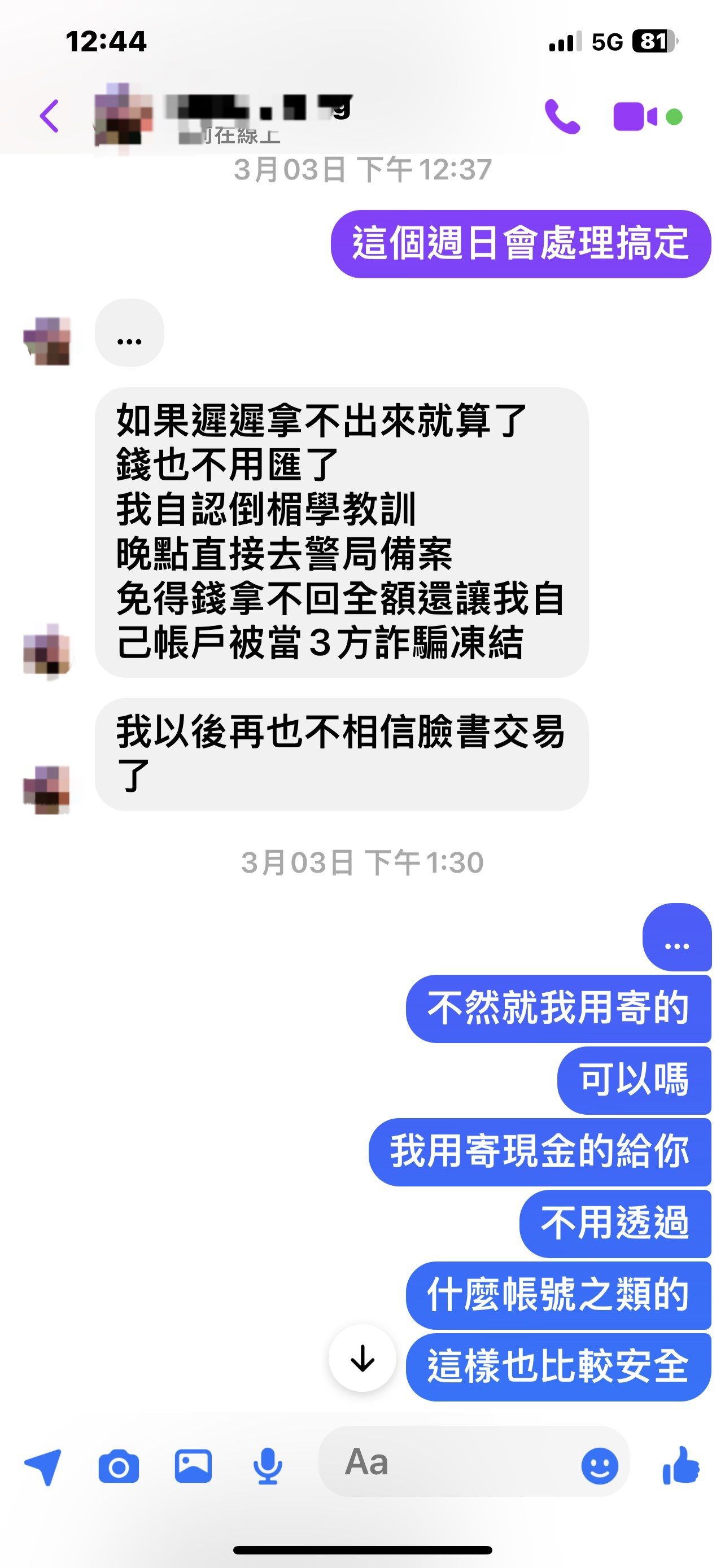This screenshot has height=1568, width=725.
Task: Open the camera to take a photo
Action: pos(119,1466)
